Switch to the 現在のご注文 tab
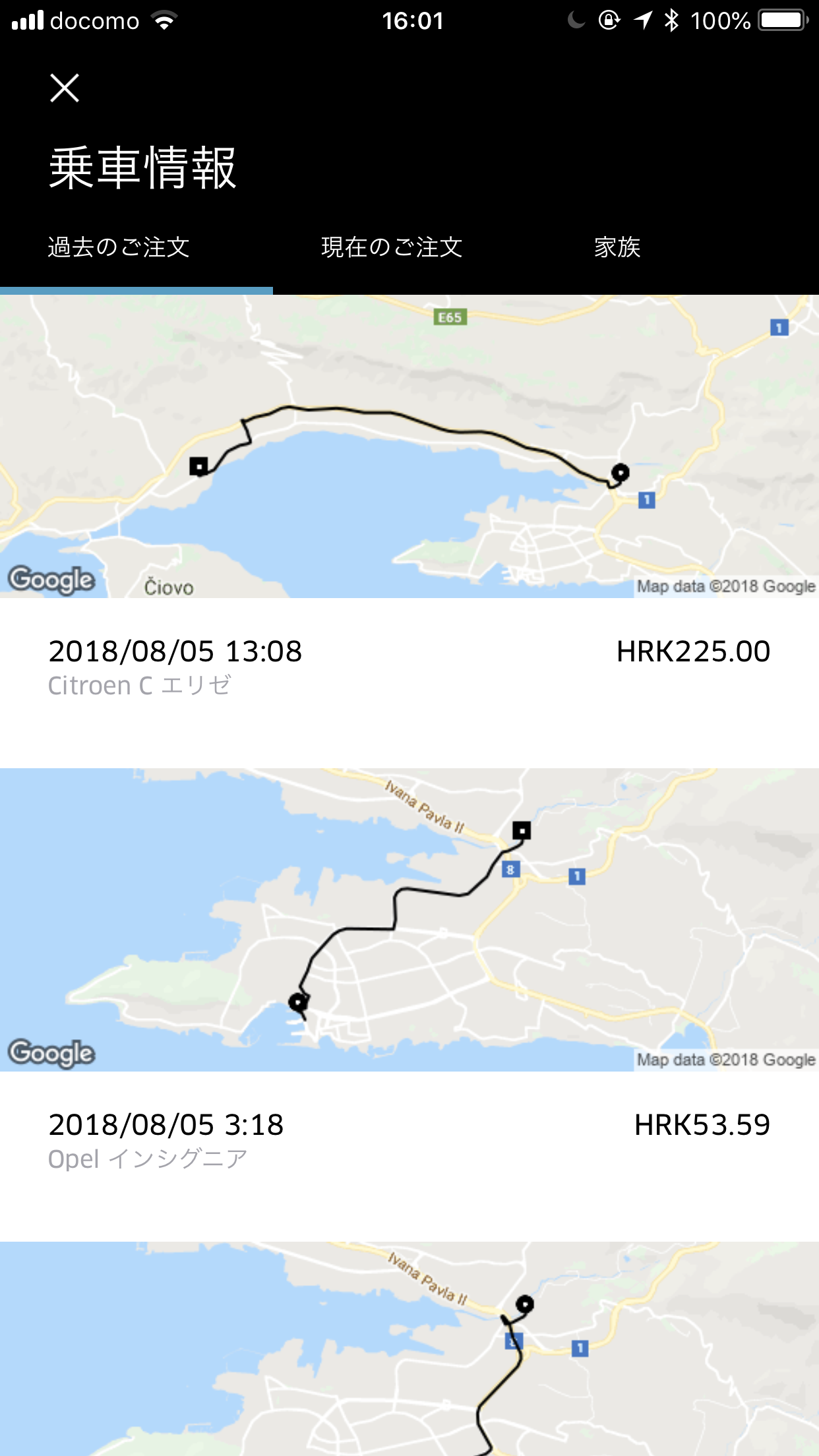 pyautogui.click(x=392, y=248)
